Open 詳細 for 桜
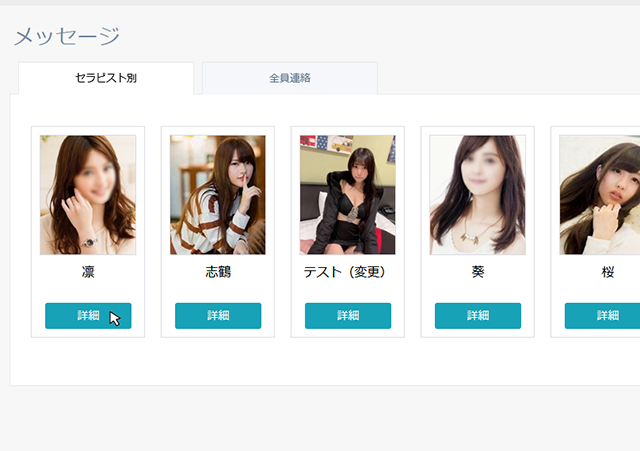The height and width of the screenshot is (451, 640). point(603,316)
